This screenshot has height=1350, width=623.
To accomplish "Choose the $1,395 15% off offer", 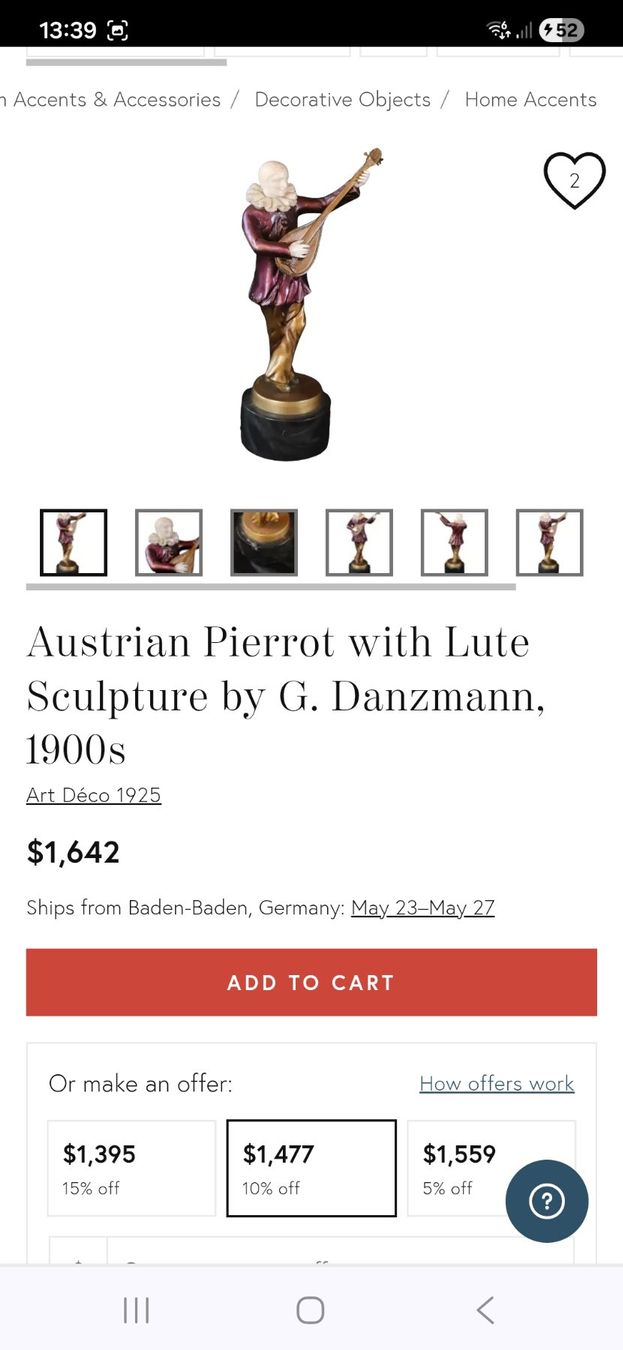I will (132, 1168).
